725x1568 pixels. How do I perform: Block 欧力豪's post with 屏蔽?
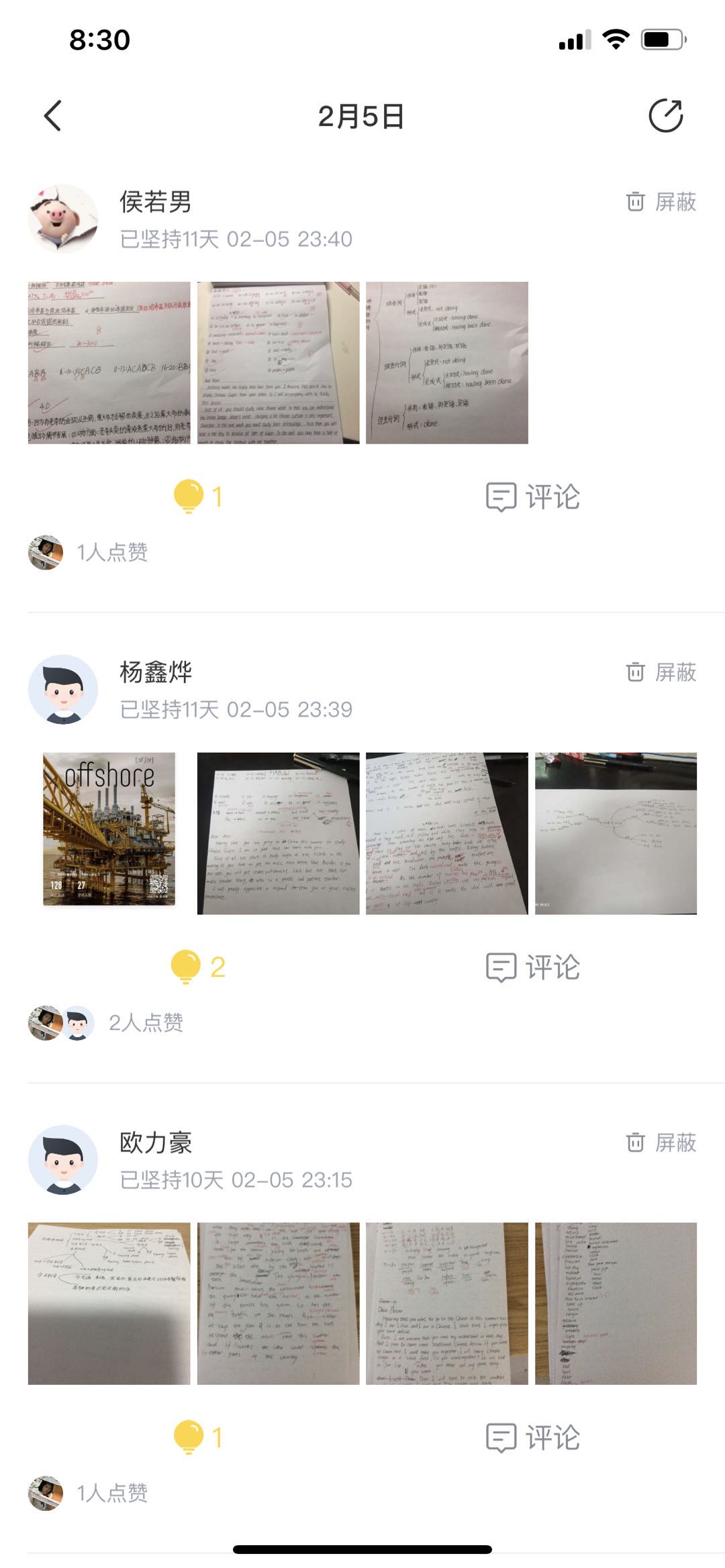(661, 1143)
